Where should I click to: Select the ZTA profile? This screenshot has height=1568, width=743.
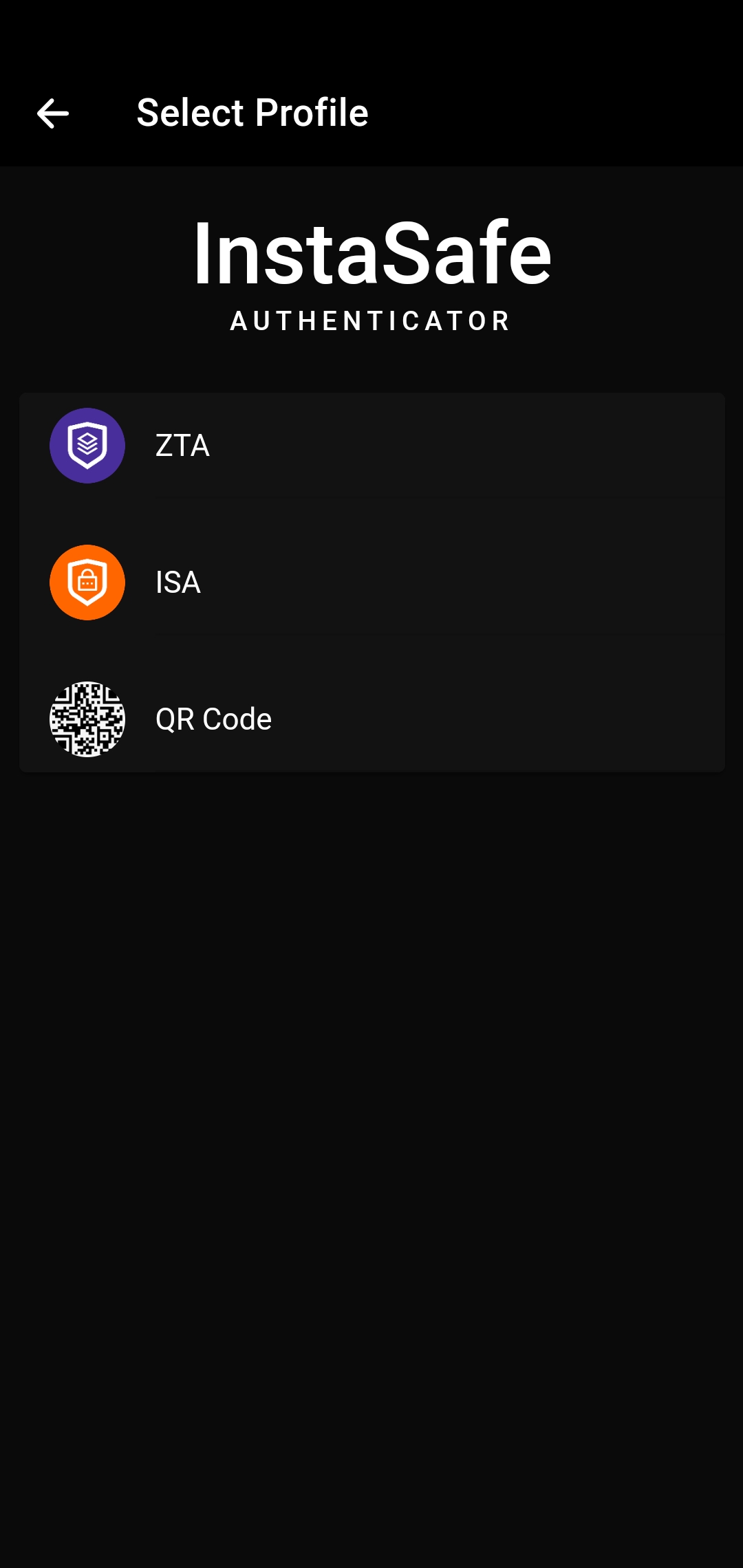371,446
